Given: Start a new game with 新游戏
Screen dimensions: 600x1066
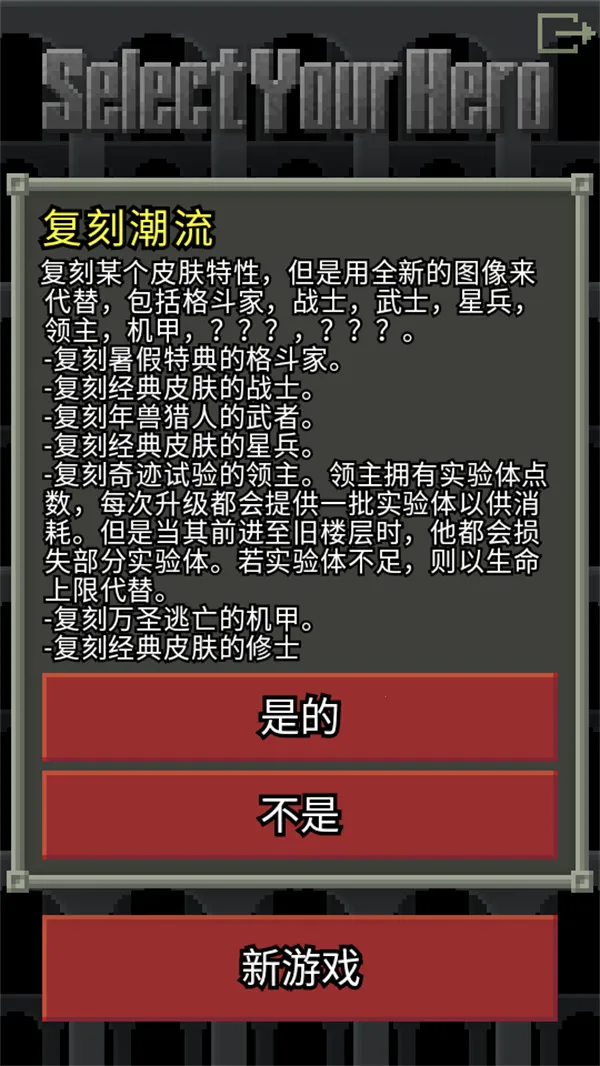Looking at the screenshot, I should (299, 967).
